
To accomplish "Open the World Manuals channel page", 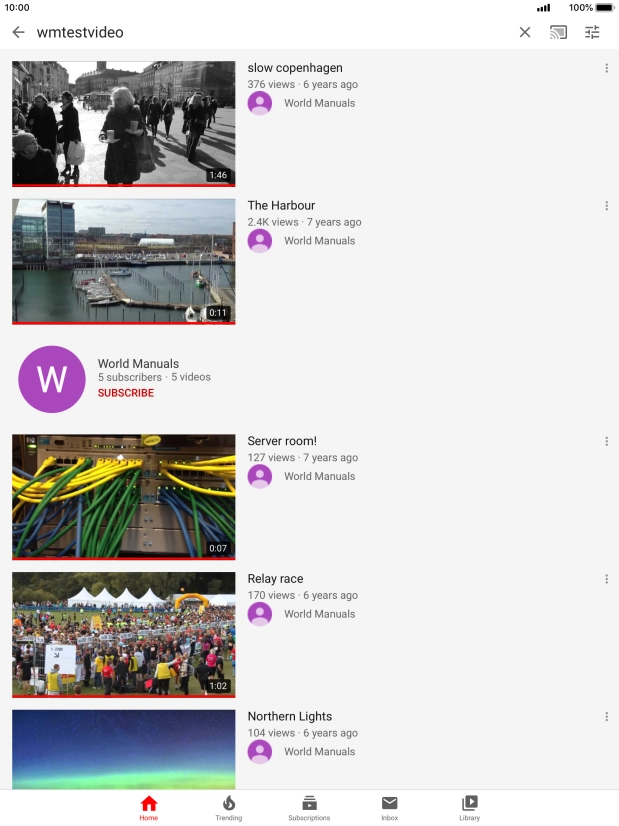I will (x=52, y=379).
